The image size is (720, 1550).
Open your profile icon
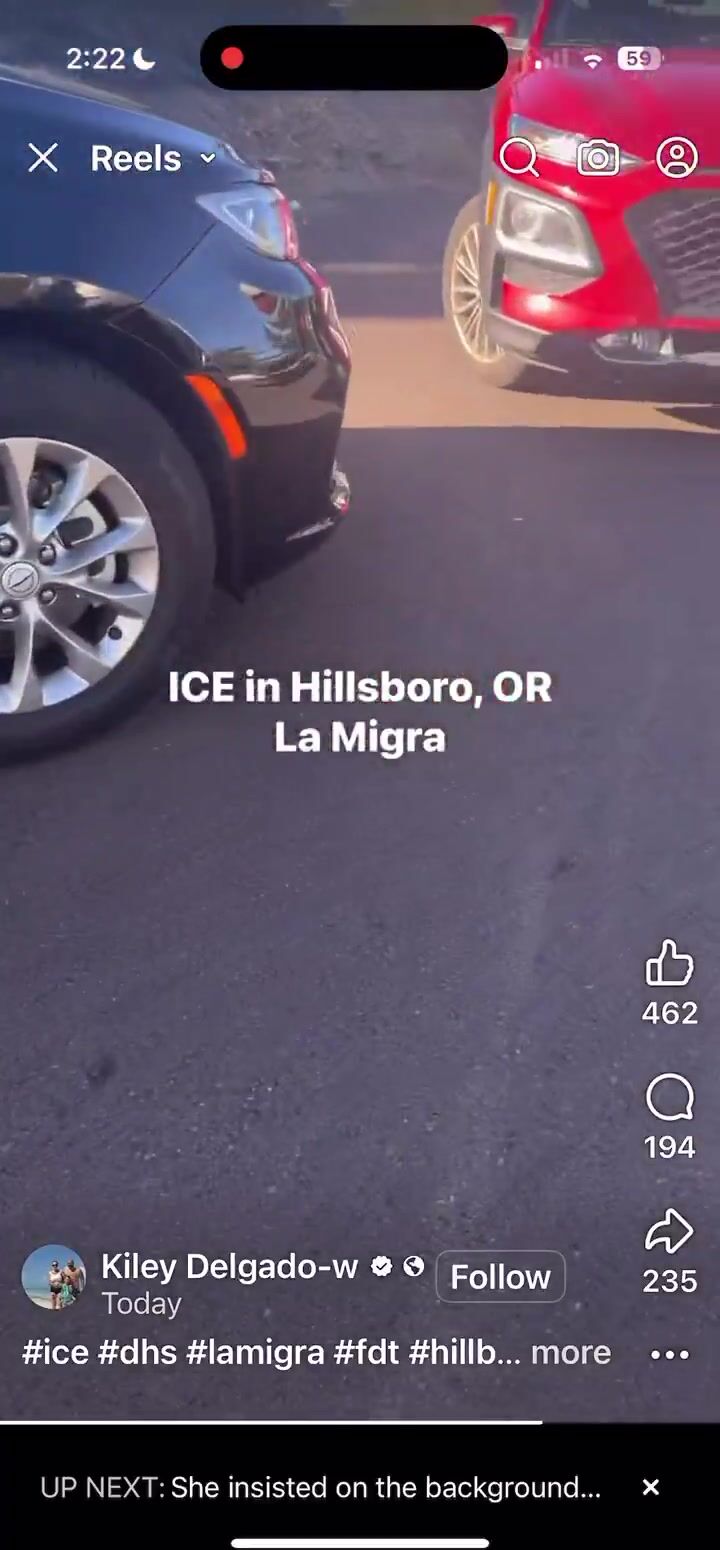coord(677,158)
